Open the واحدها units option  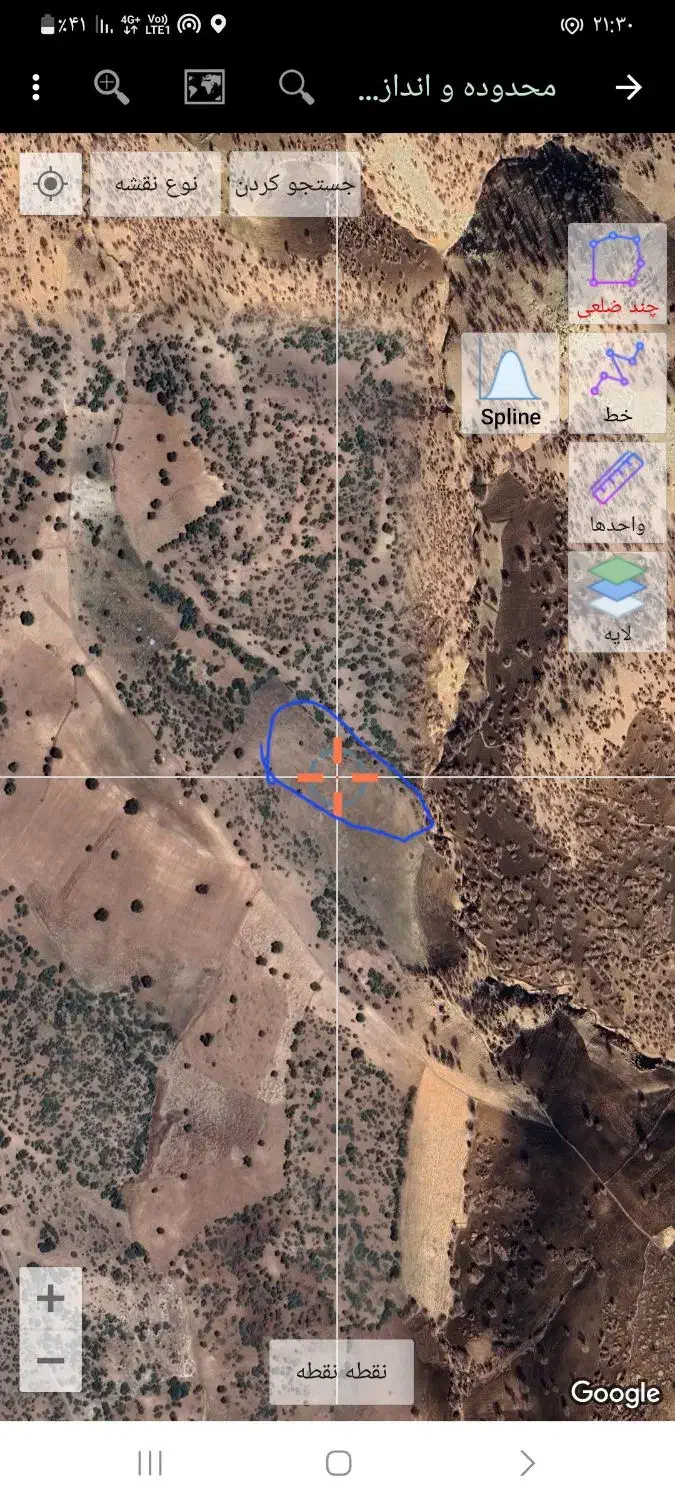(x=617, y=493)
